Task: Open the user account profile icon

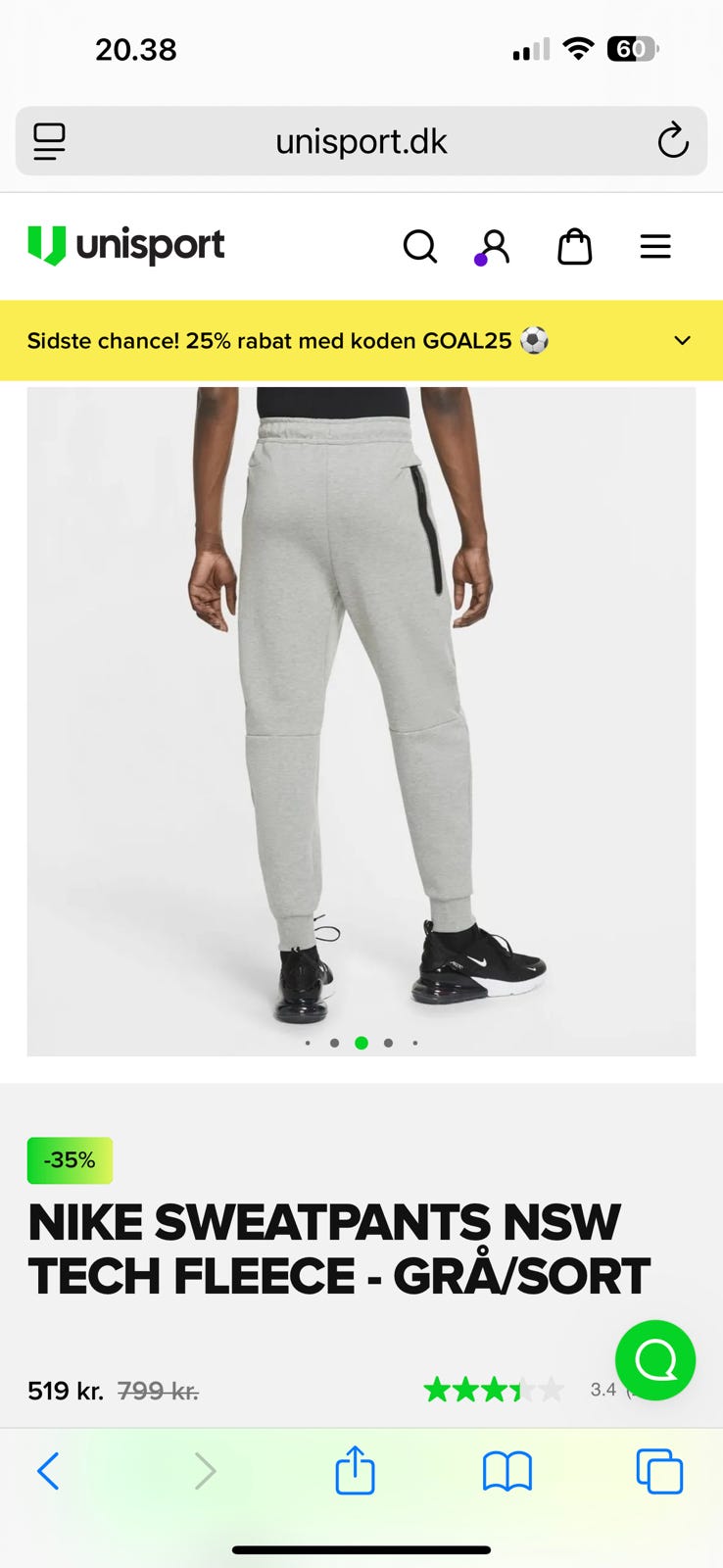Action: [494, 247]
